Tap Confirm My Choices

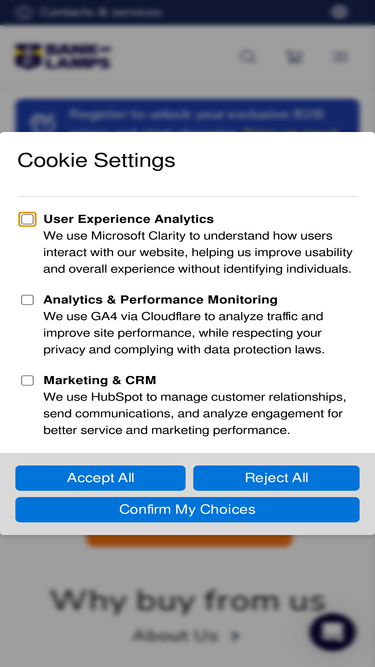188,509
